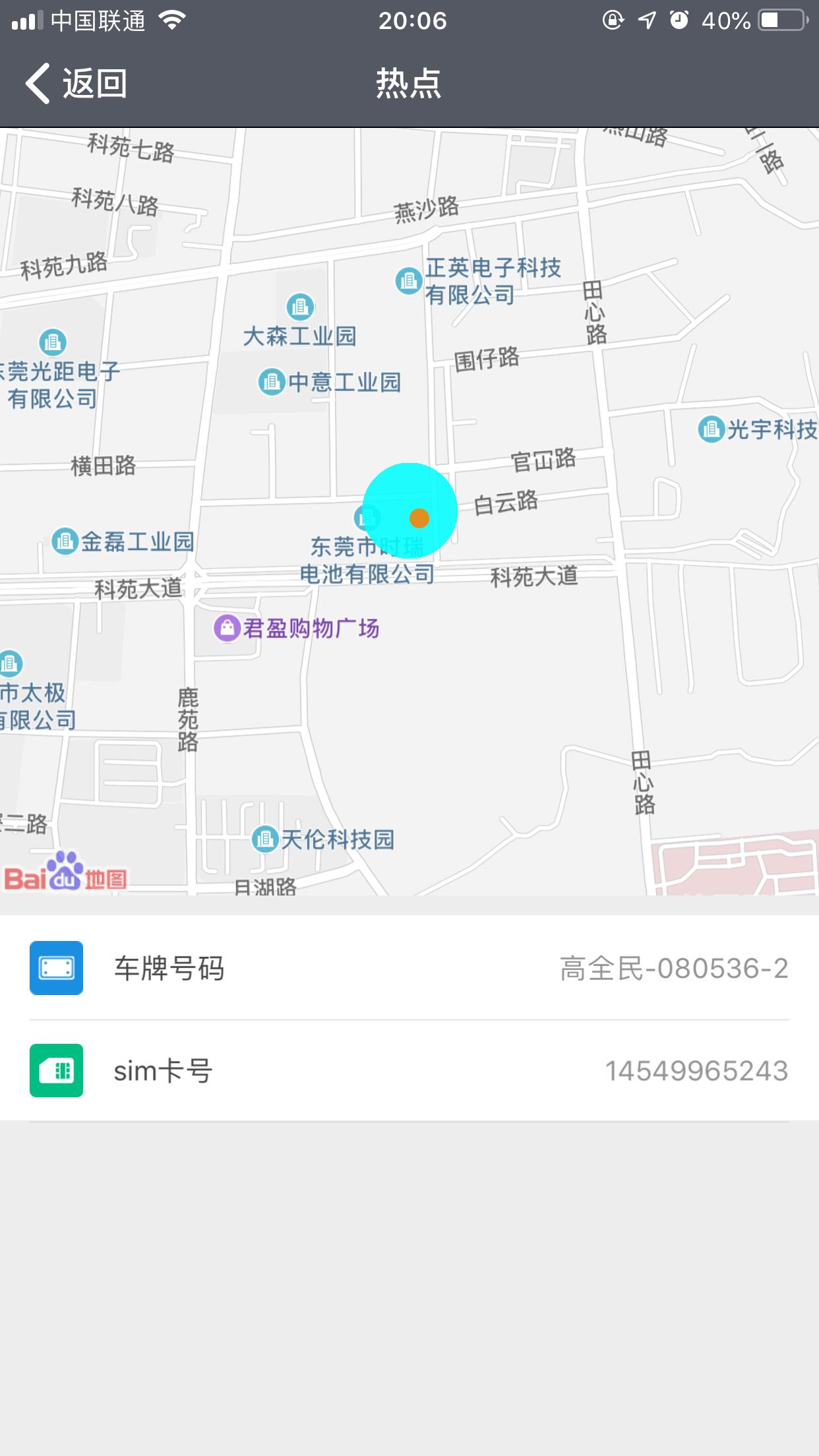This screenshot has height=1456, width=819.
Task: Tap the 大森工业园 map marker
Action: (x=300, y=307)
